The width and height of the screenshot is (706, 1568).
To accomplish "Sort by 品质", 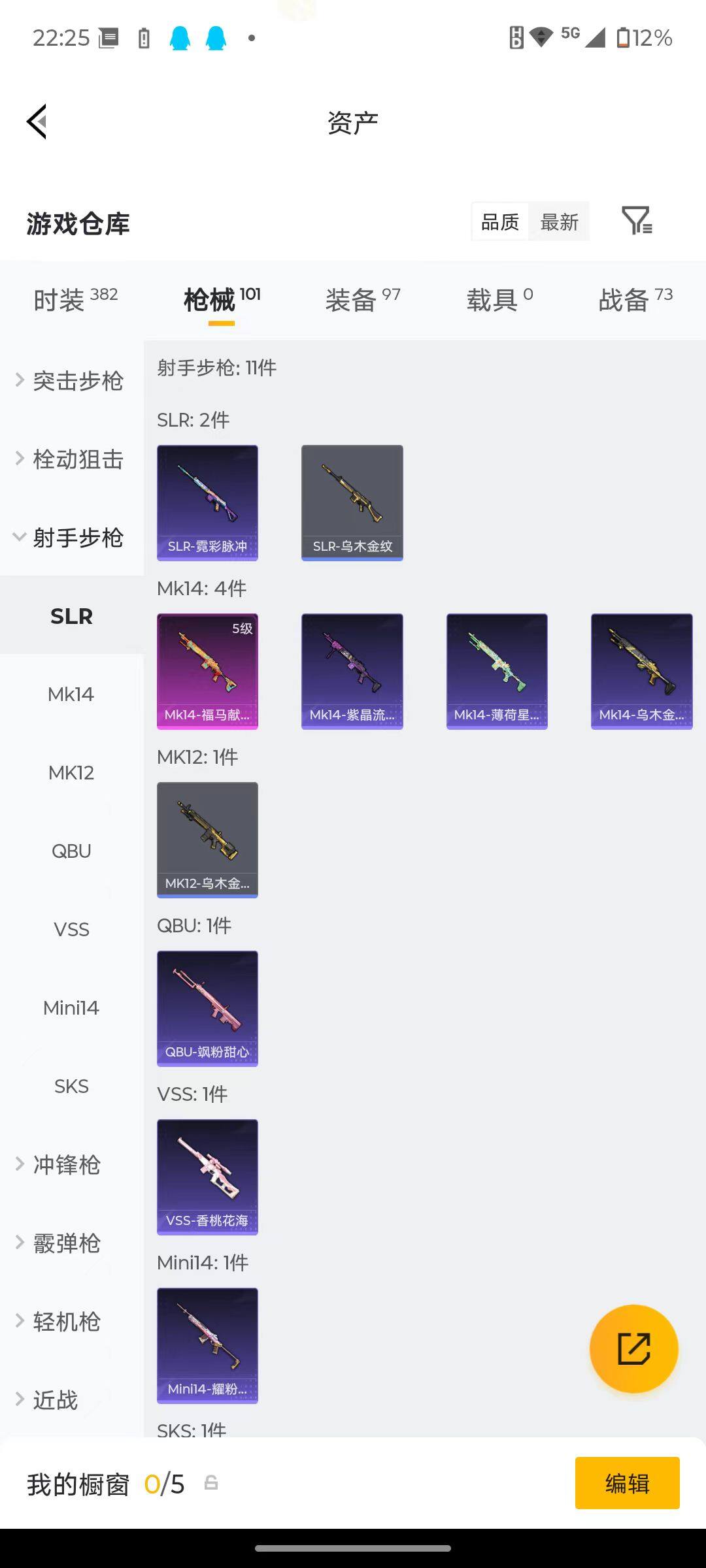I will (500, 222).
